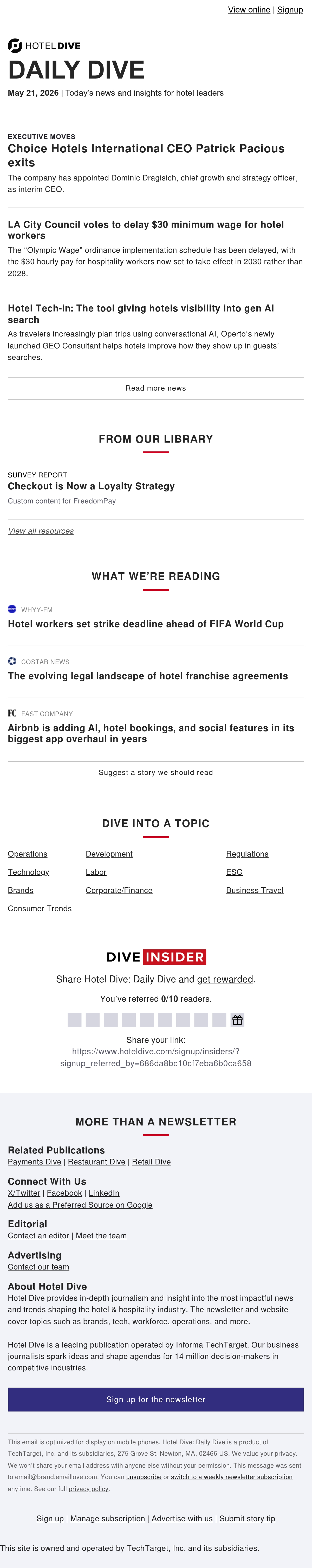The height and width of the screenshot is (1568, 312).
Task: Tap Suggest a story we should read
Action: tap(156, 773)
